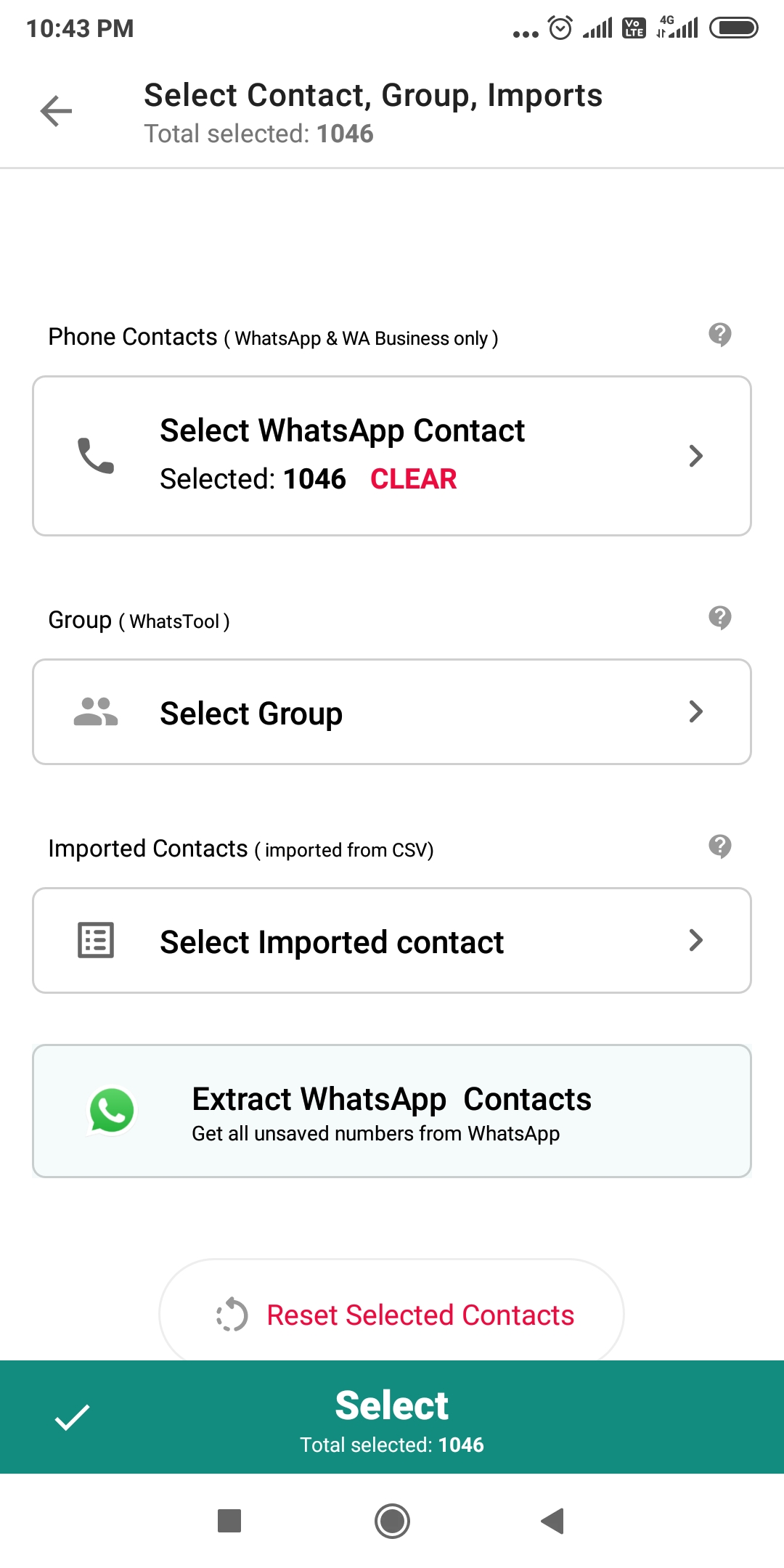784x1568 pixels.
Task: Tap Reset Selected Contacts
Action: pos(392,1315)
